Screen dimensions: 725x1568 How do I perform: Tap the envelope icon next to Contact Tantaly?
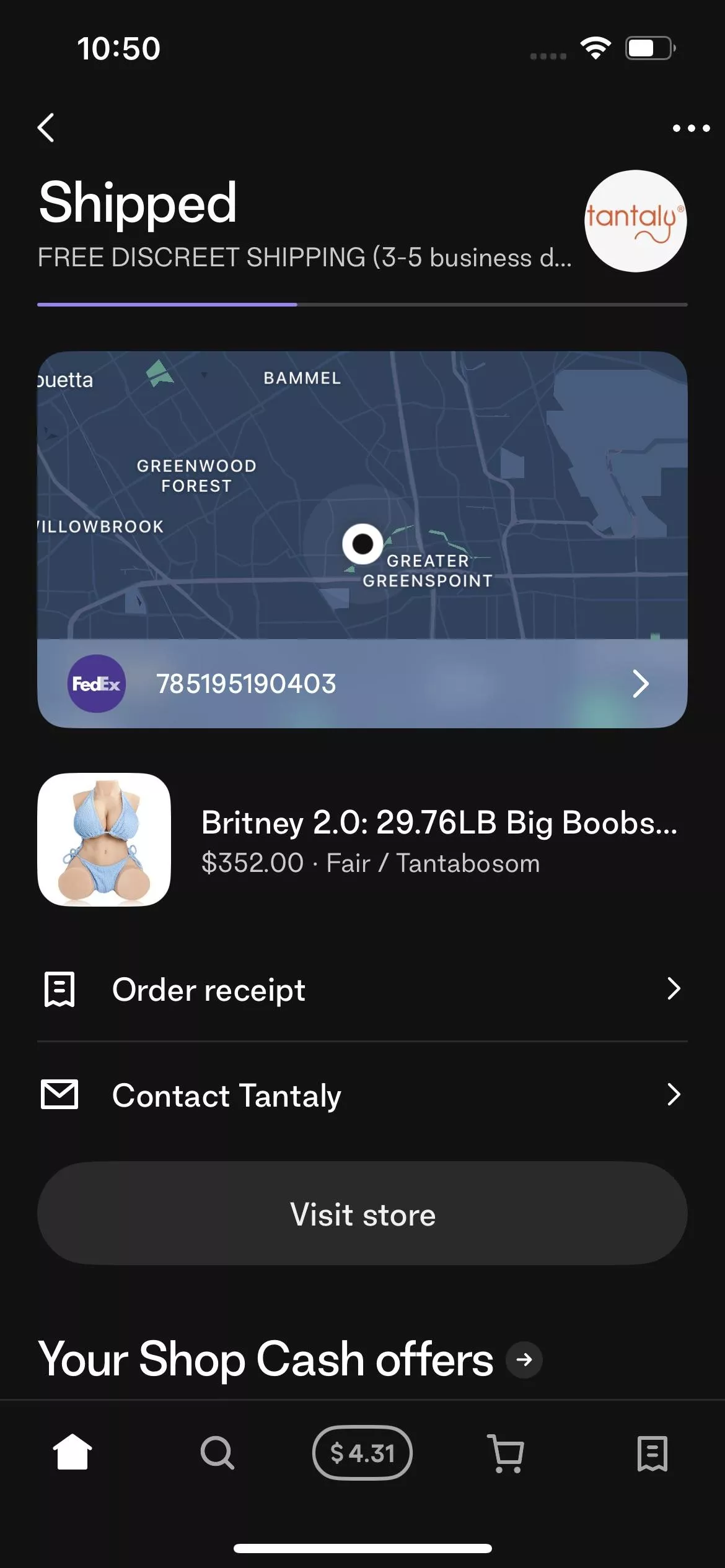59,1094
